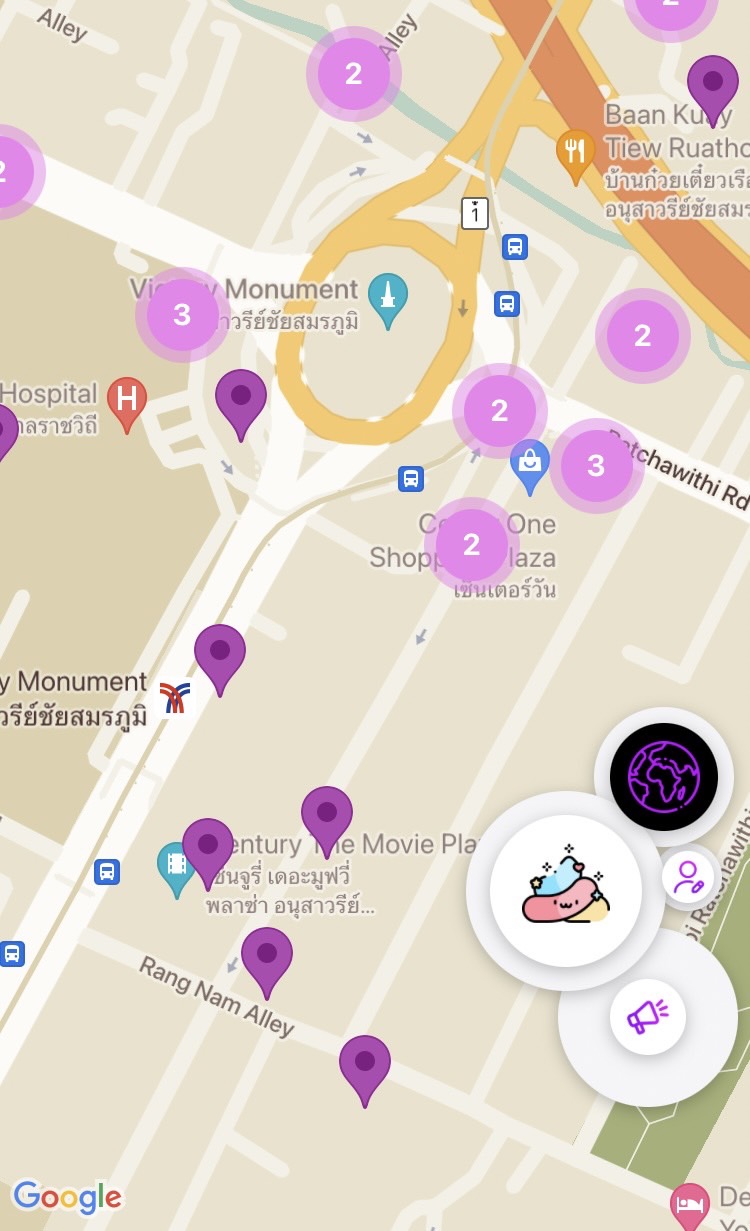Open the purple globe button
The height and width of the screenshot is (1231, 750).
[x=664, y=776]
